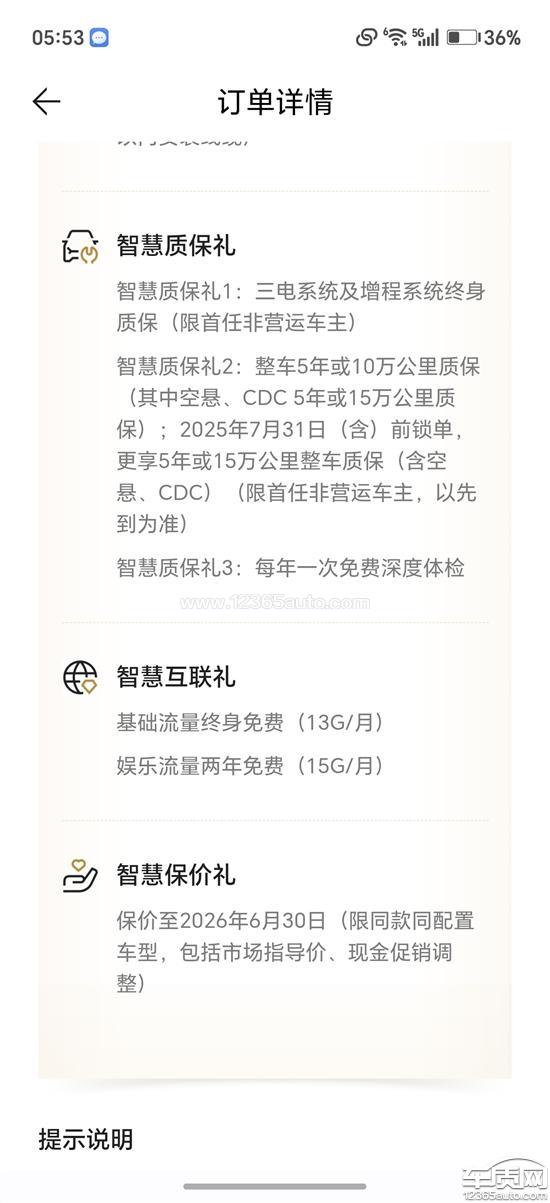Viewport: 550px width, 1203px height.
Task: Go back from the 订单详情 page
Action: [46, 101]
